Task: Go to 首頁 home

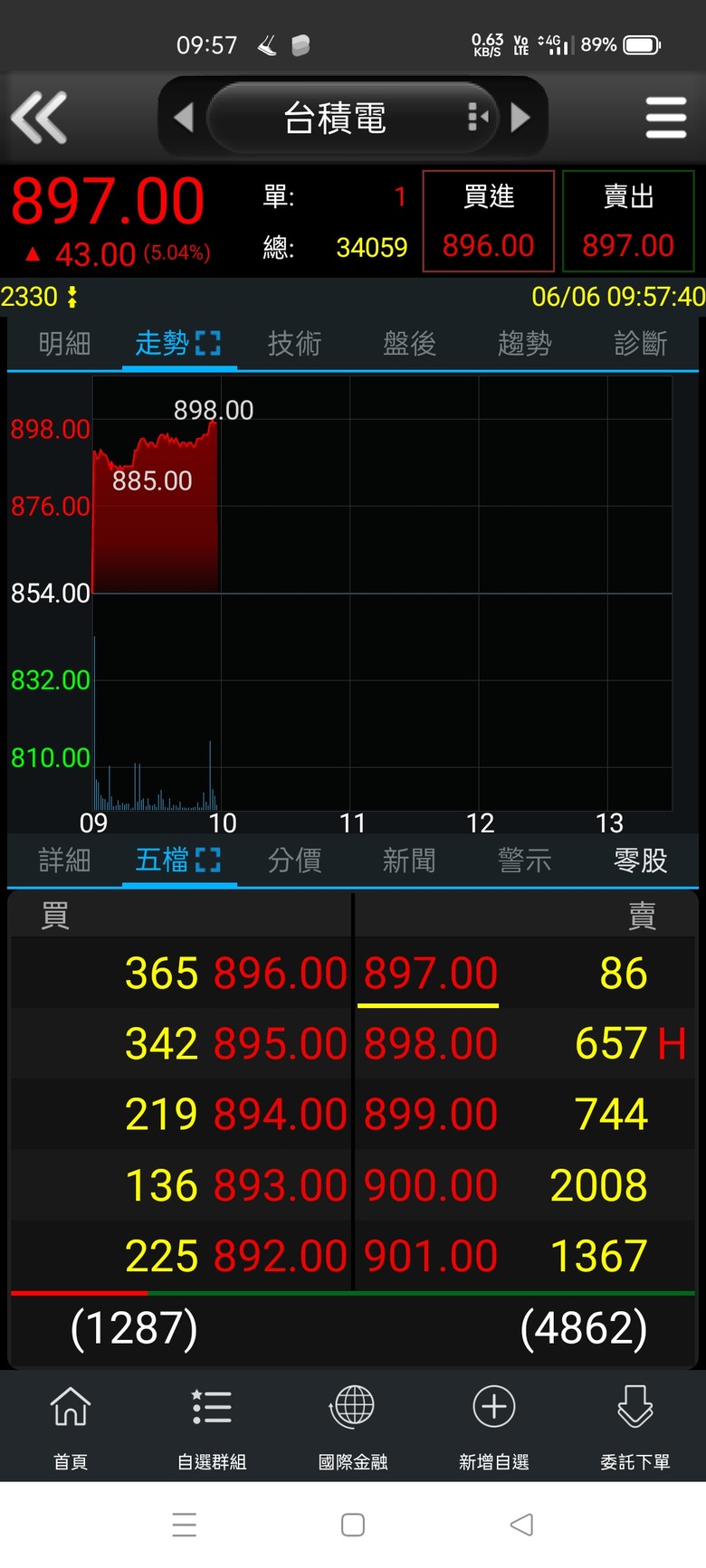Action: click(x=71, y=1424)
